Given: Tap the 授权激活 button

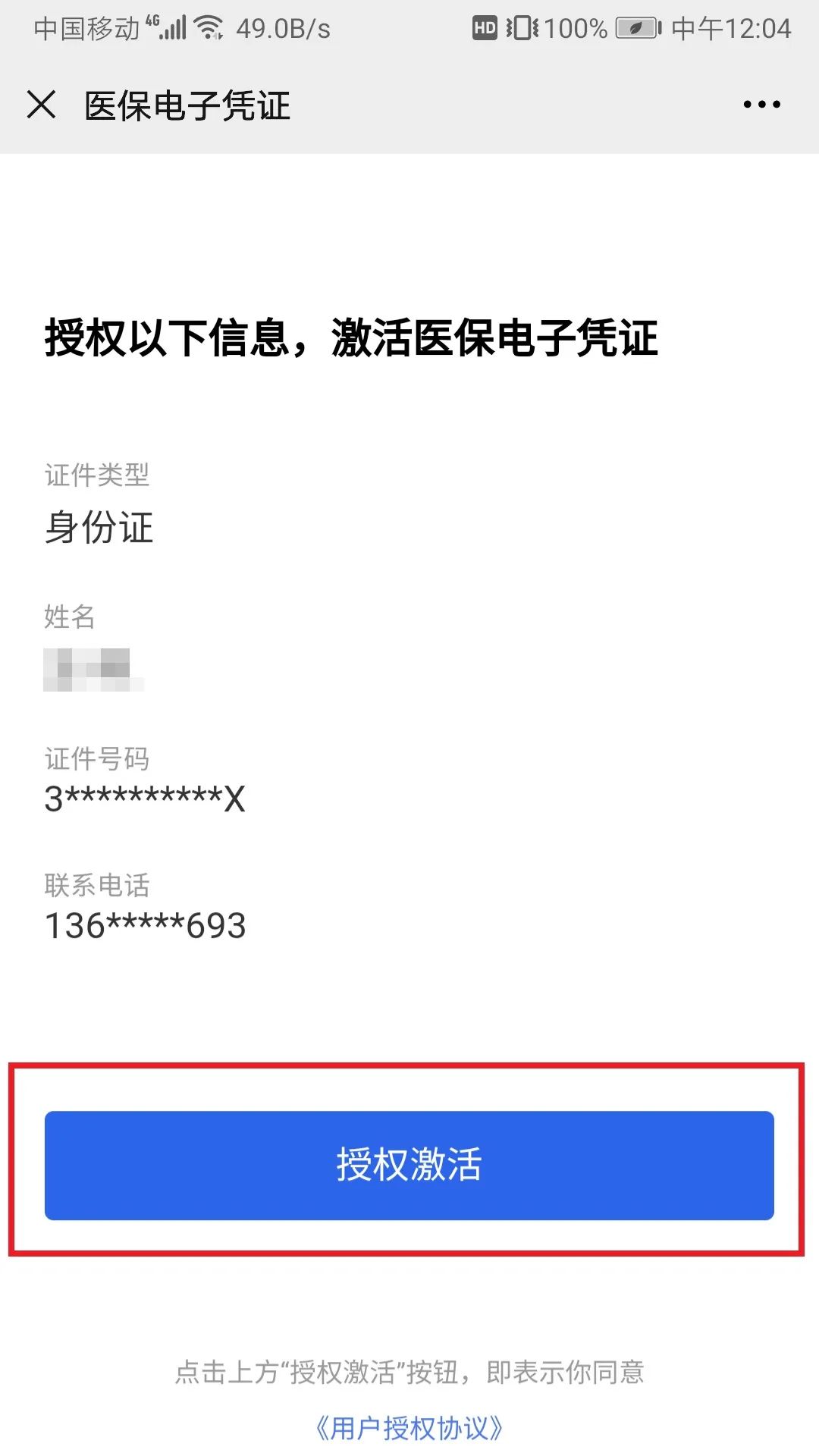Looking at the screenshot, I should tap(409, 1165).
